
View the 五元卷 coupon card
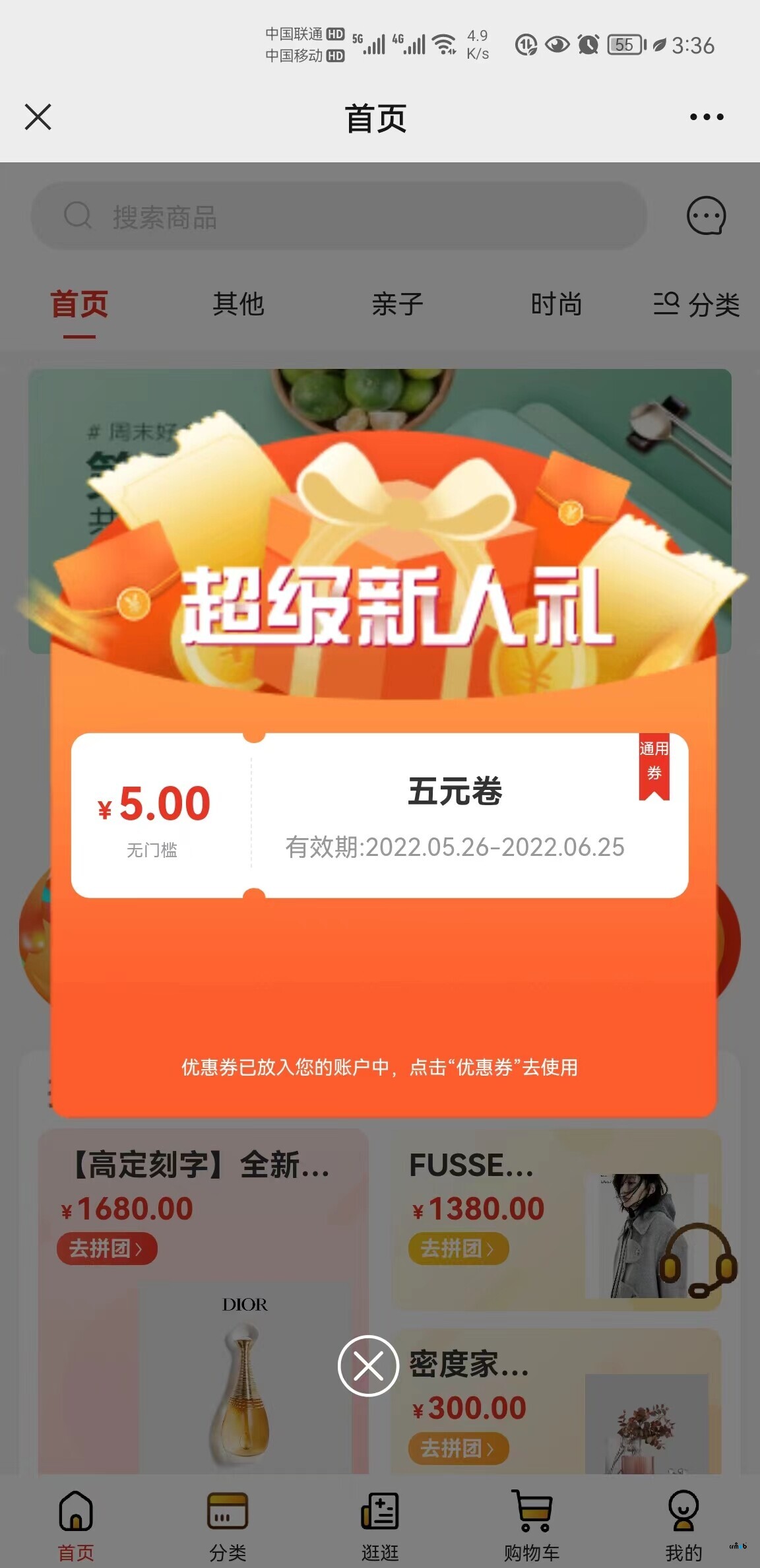(x=379, y=815)
